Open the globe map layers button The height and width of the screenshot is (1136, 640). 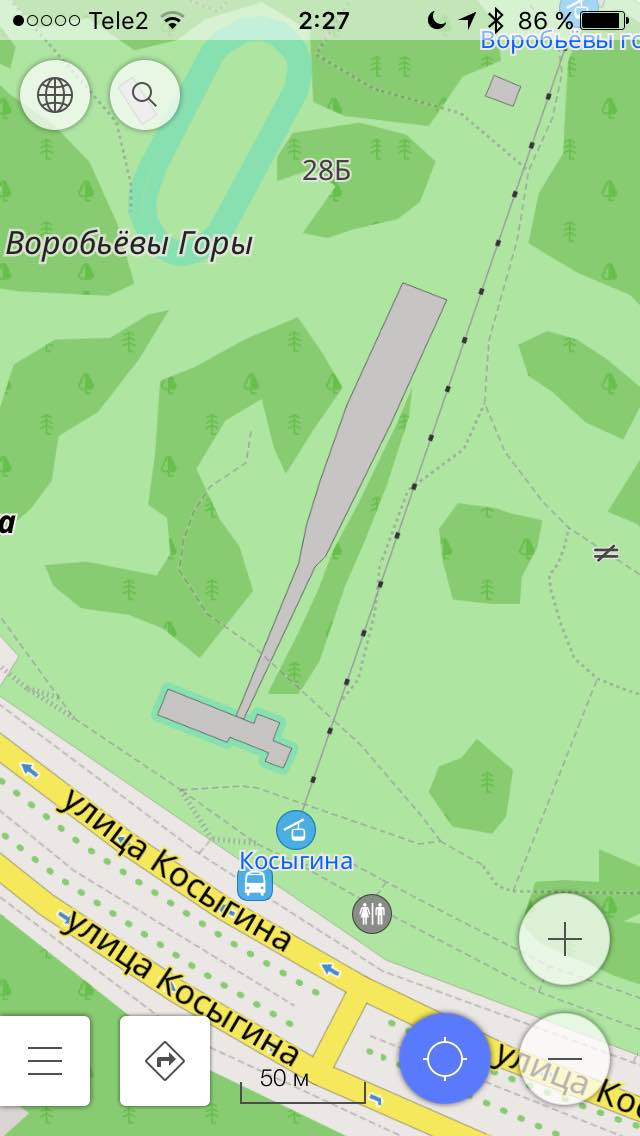coord(55,95)
